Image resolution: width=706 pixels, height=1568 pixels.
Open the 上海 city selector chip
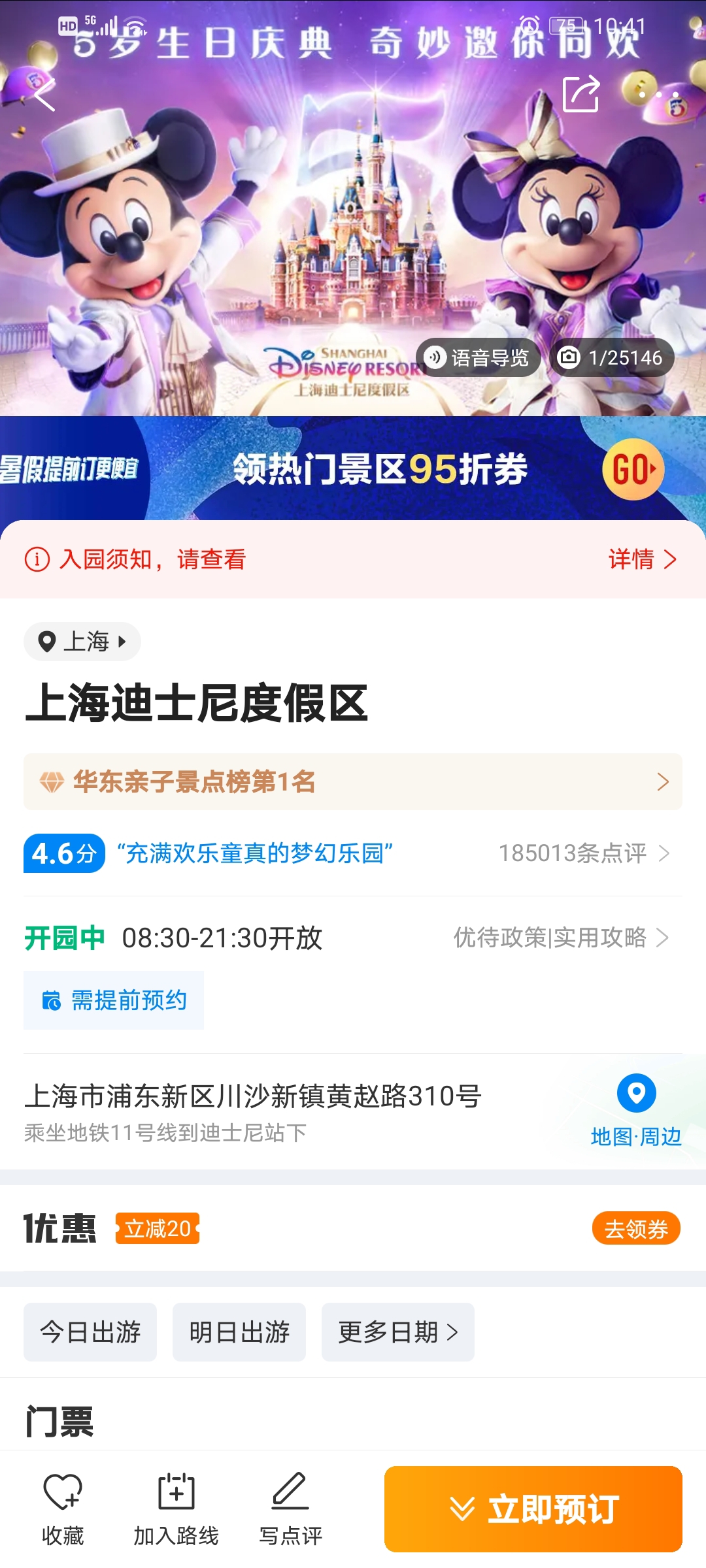click(x=82, y=642)
